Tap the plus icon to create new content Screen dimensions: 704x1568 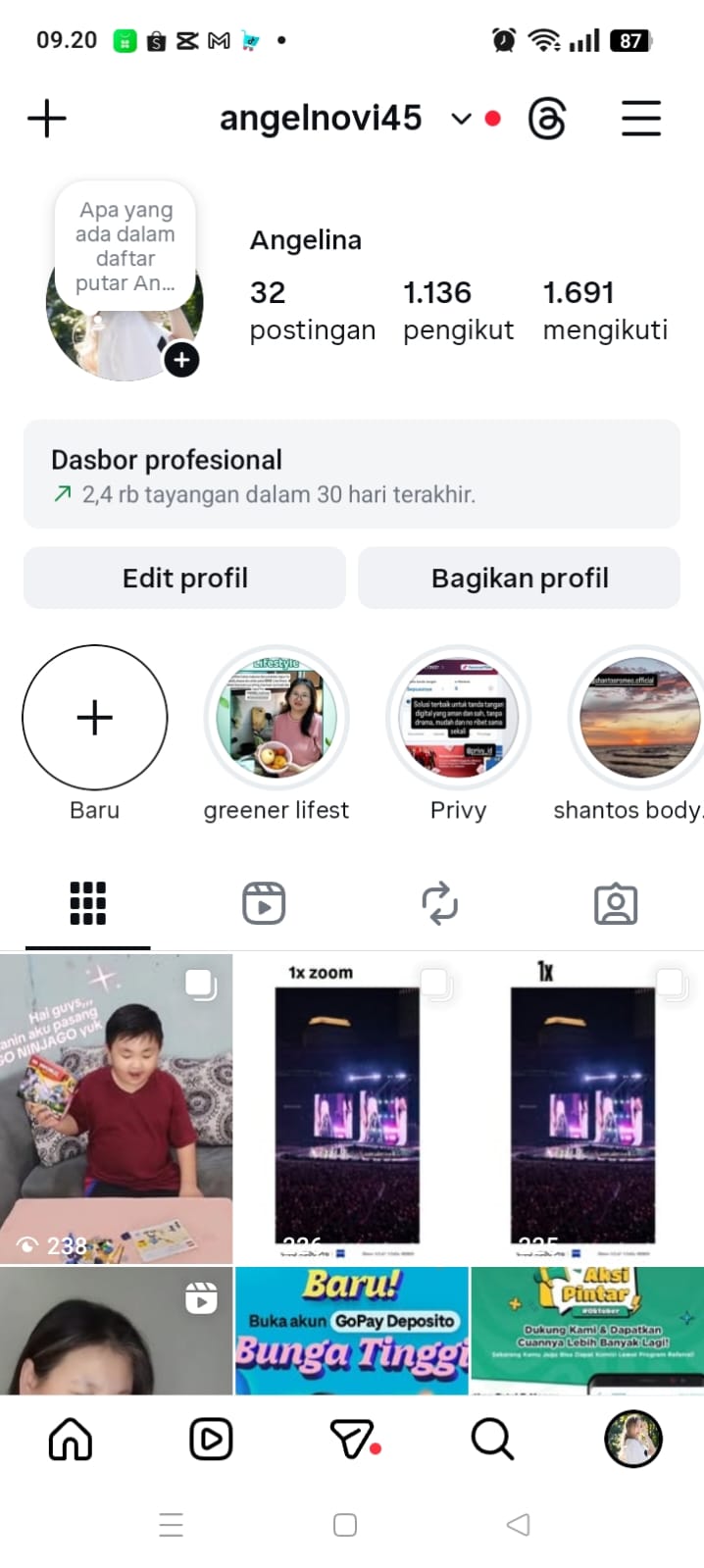[46, 119]
